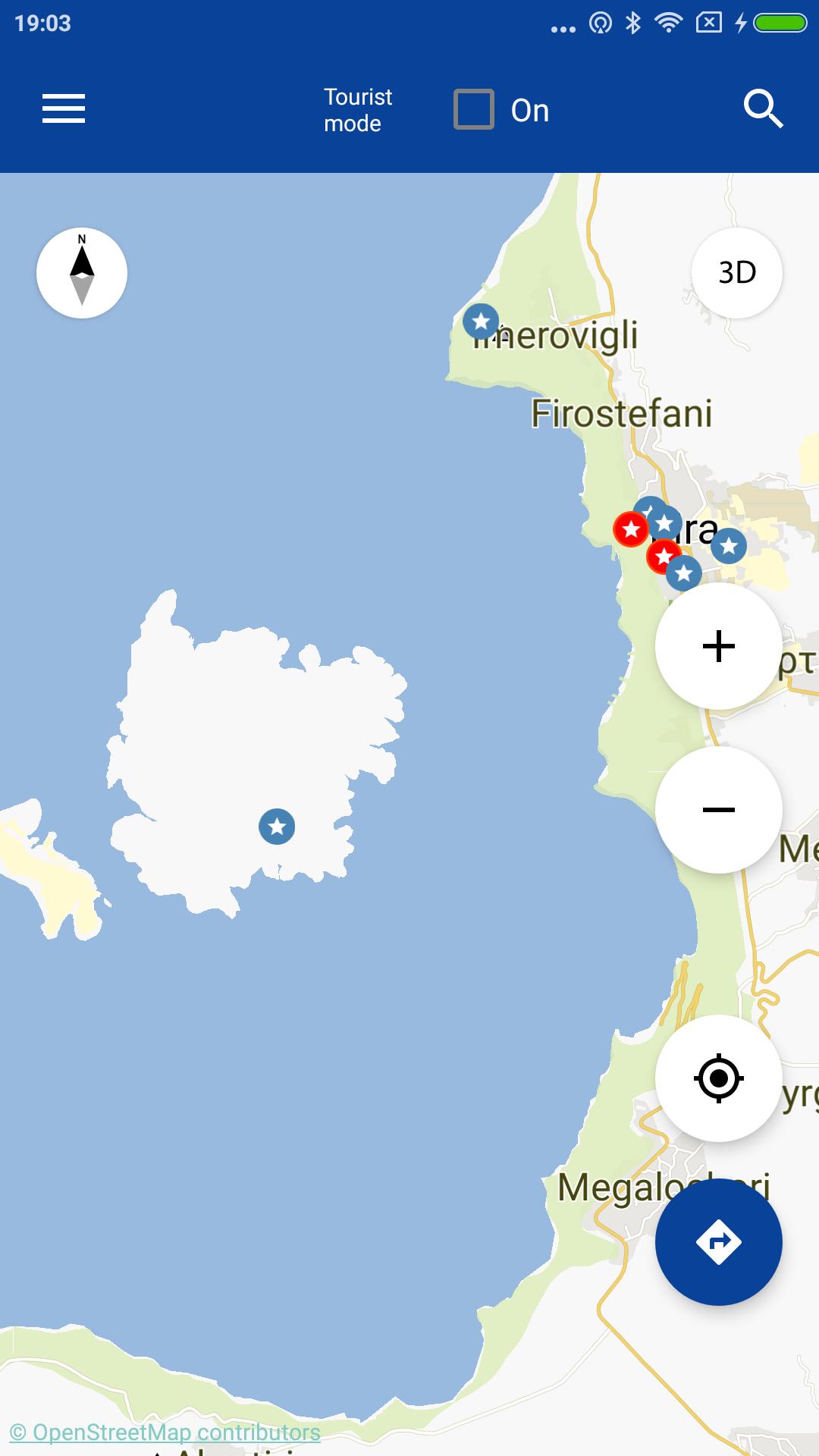This screenshot has height=1456, width=819.
Task: Zoom out with the minus button
Action: point(718,810)
